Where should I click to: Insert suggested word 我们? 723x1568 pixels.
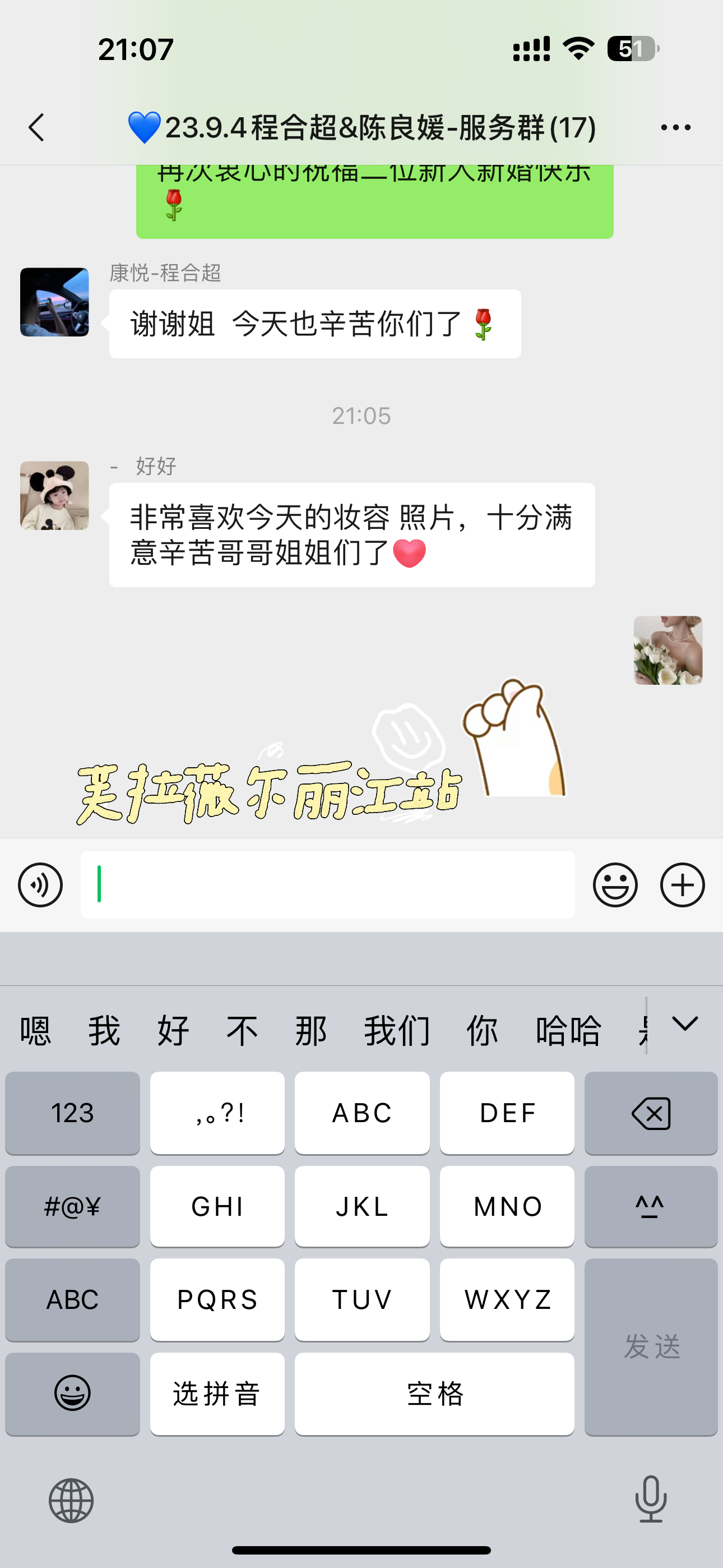tap(397, 1031)
